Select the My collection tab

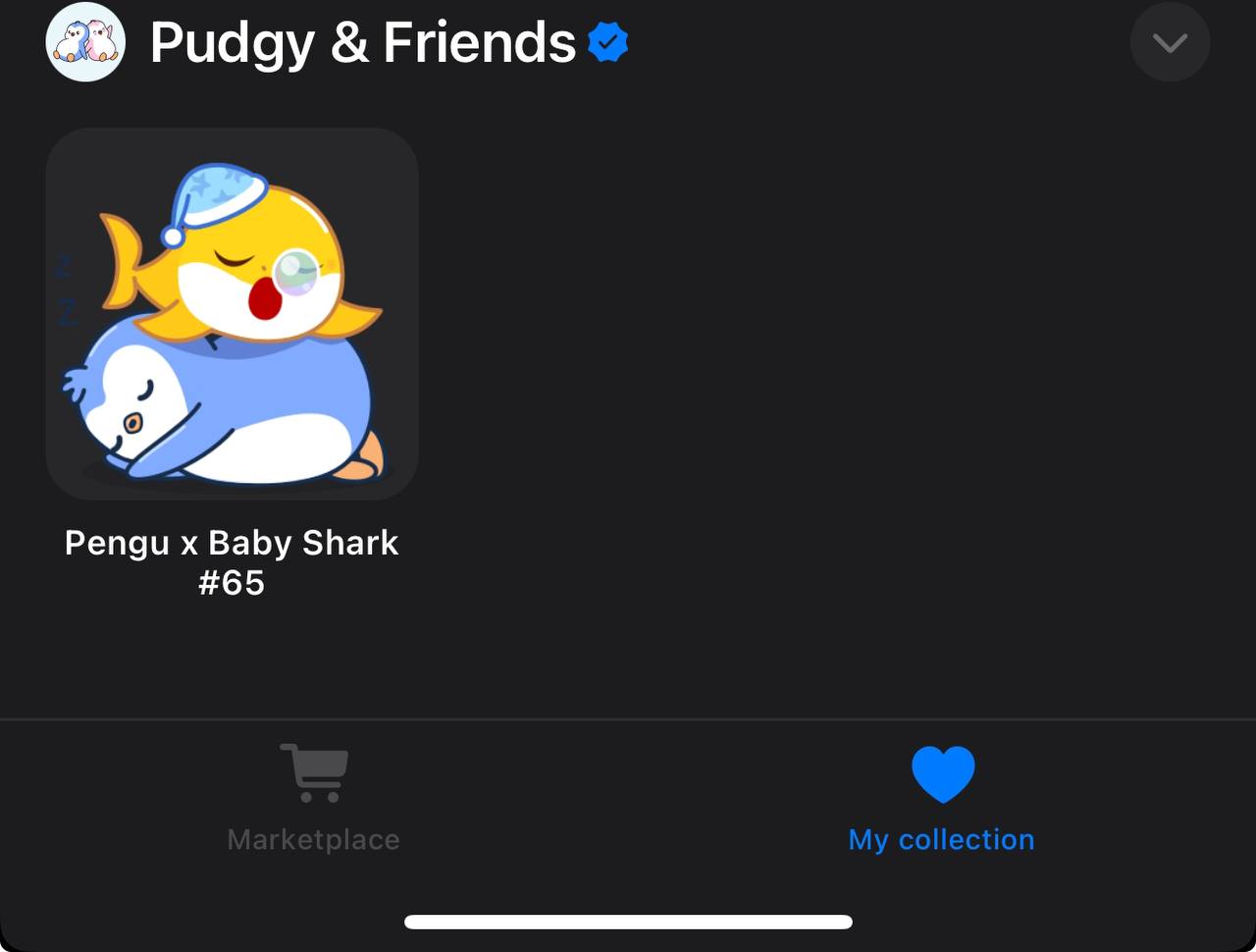[942, 798]
